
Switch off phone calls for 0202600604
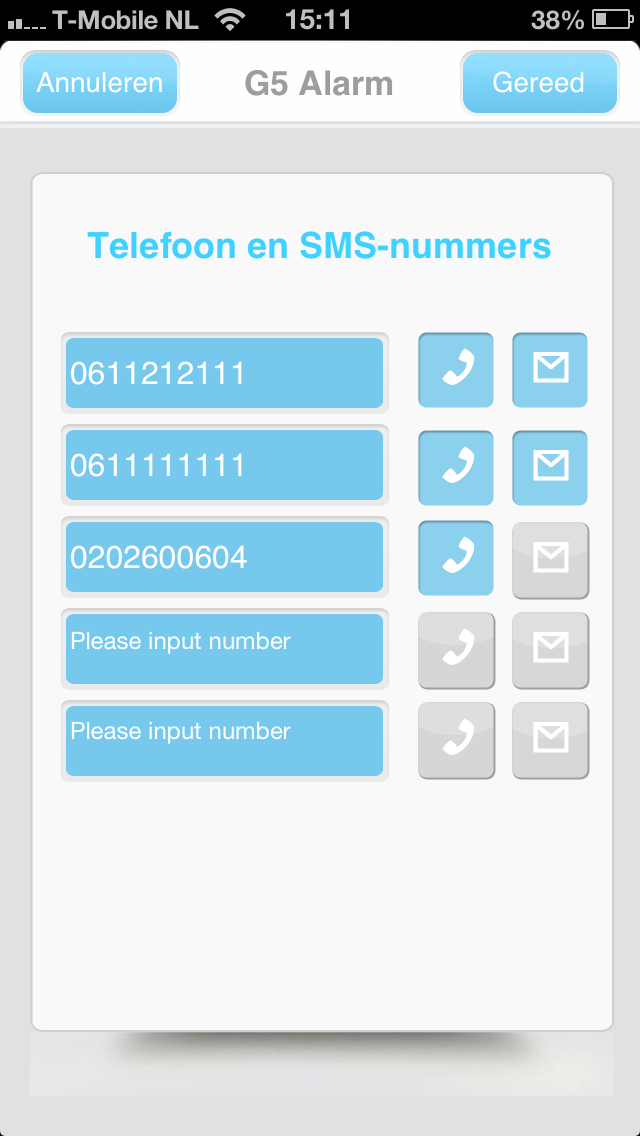point(456,559)
